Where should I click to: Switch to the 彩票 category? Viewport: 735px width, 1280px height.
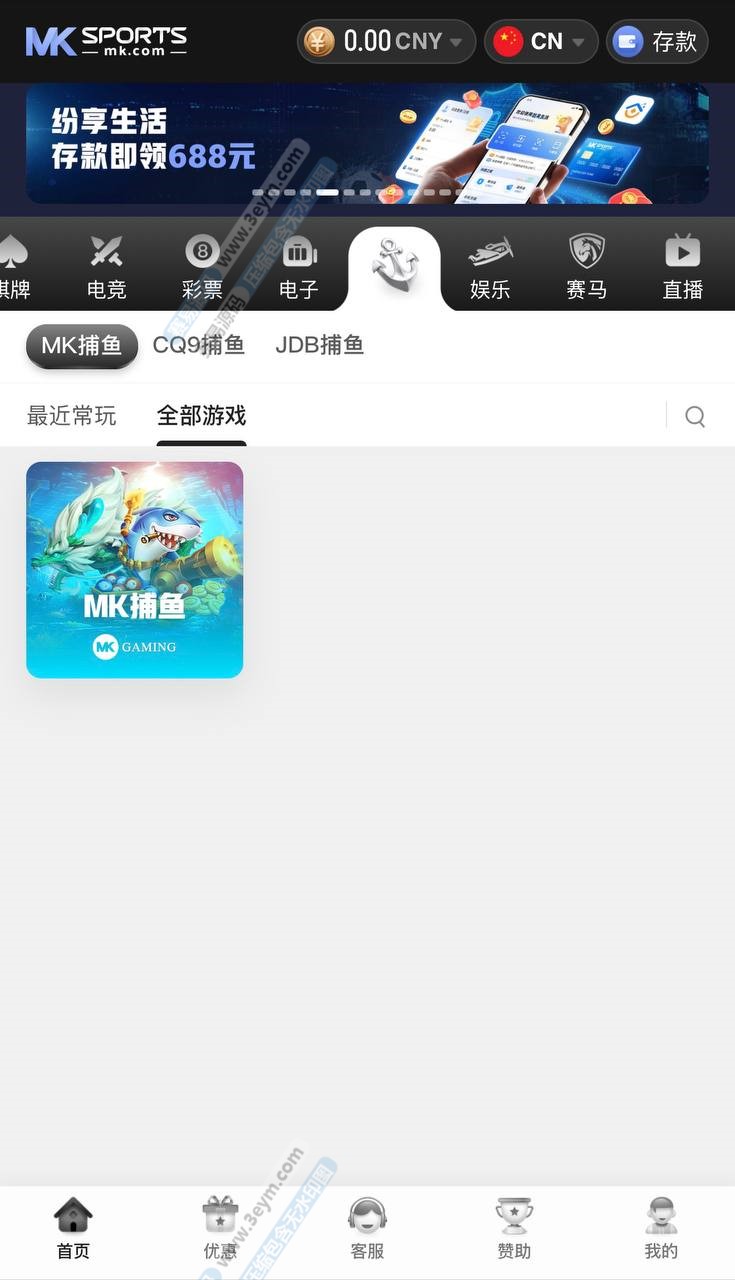click(202, 267)
